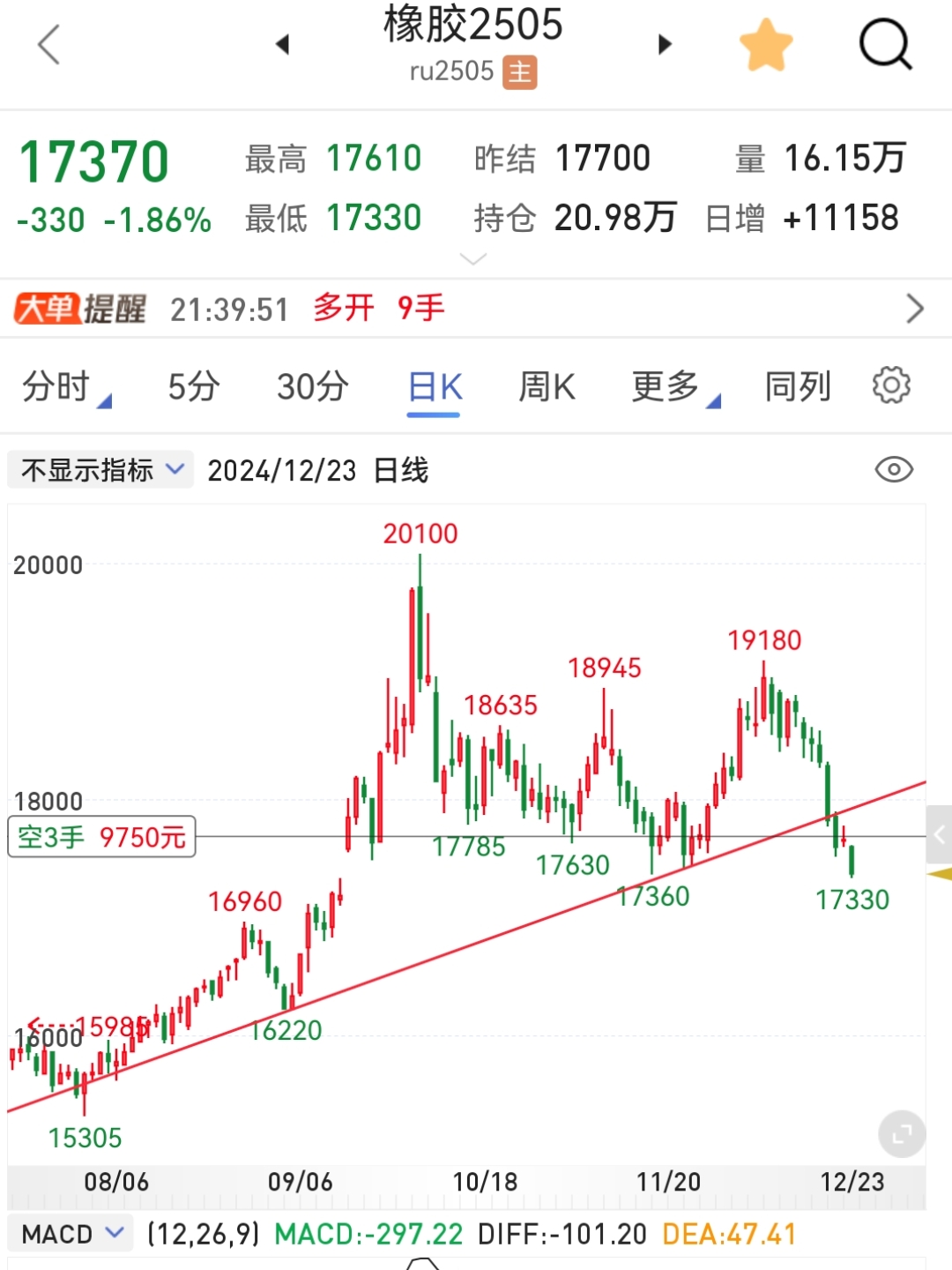Screen dimensions: 952x1270
Task: Open chart settings gear
Action: 891,385
